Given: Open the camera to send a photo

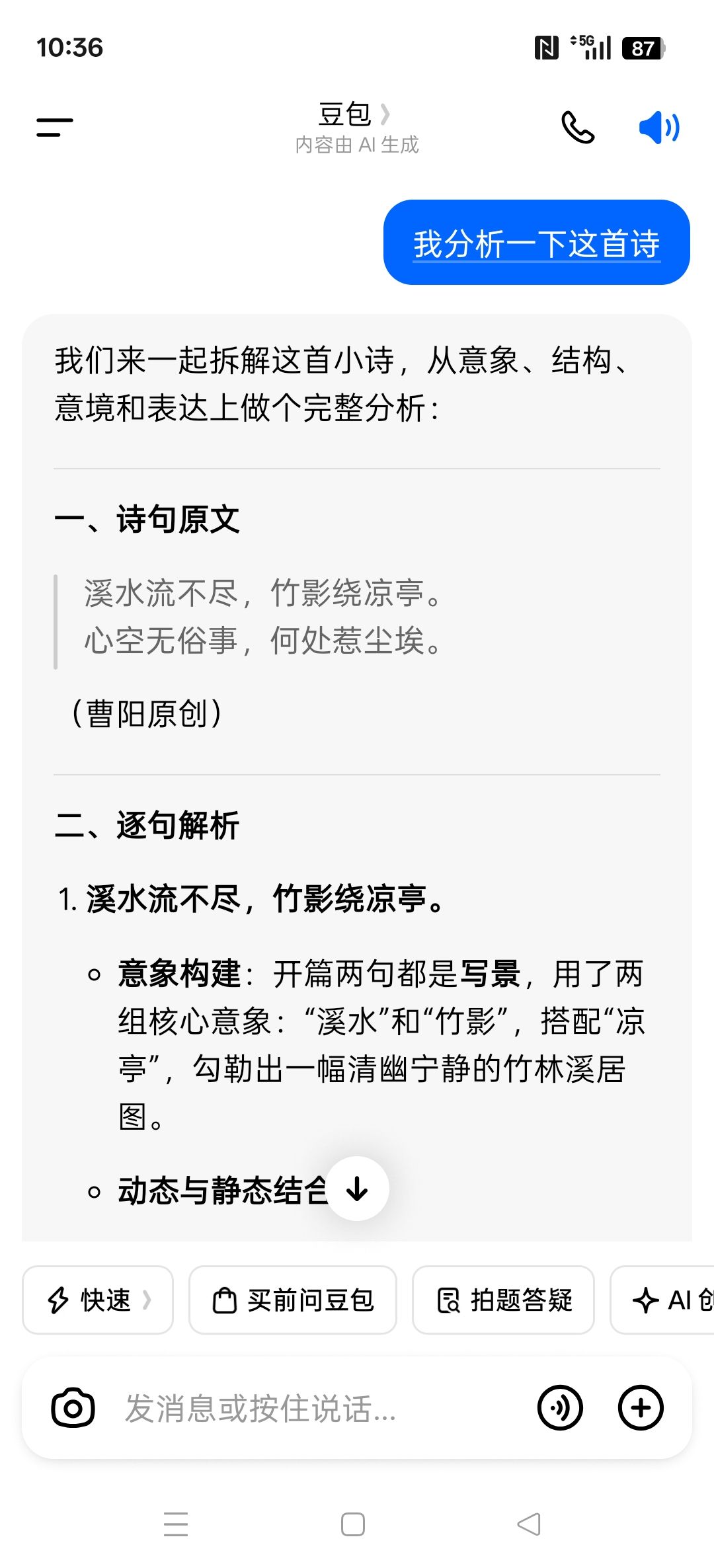Looking at the screenshot, I should pyautogui.click(x=73, y=1408).
